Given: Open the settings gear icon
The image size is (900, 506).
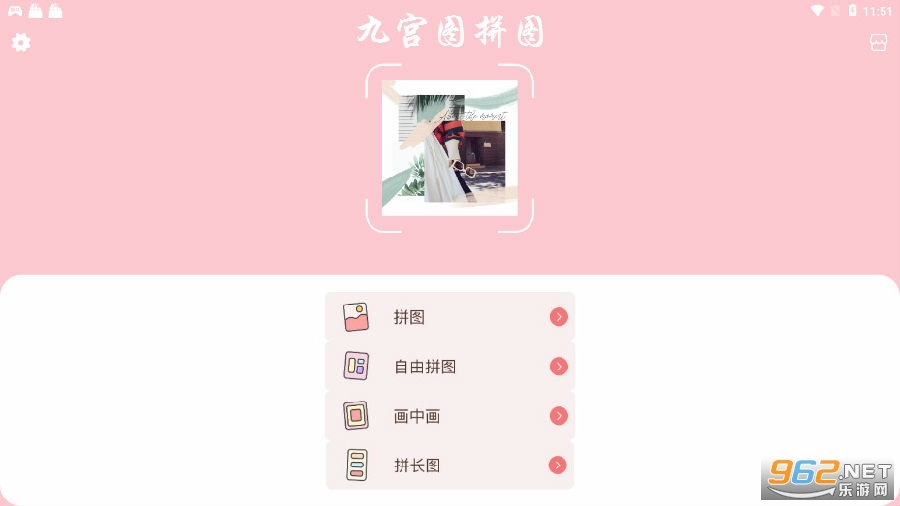Looking at the screenshot, I should [x=21, y=43].
